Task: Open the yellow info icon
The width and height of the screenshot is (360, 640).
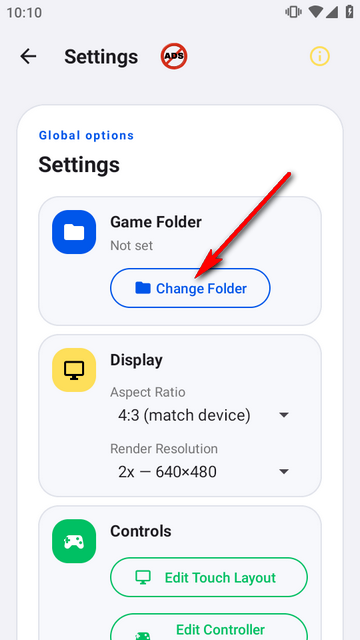Action: [320, 56]
